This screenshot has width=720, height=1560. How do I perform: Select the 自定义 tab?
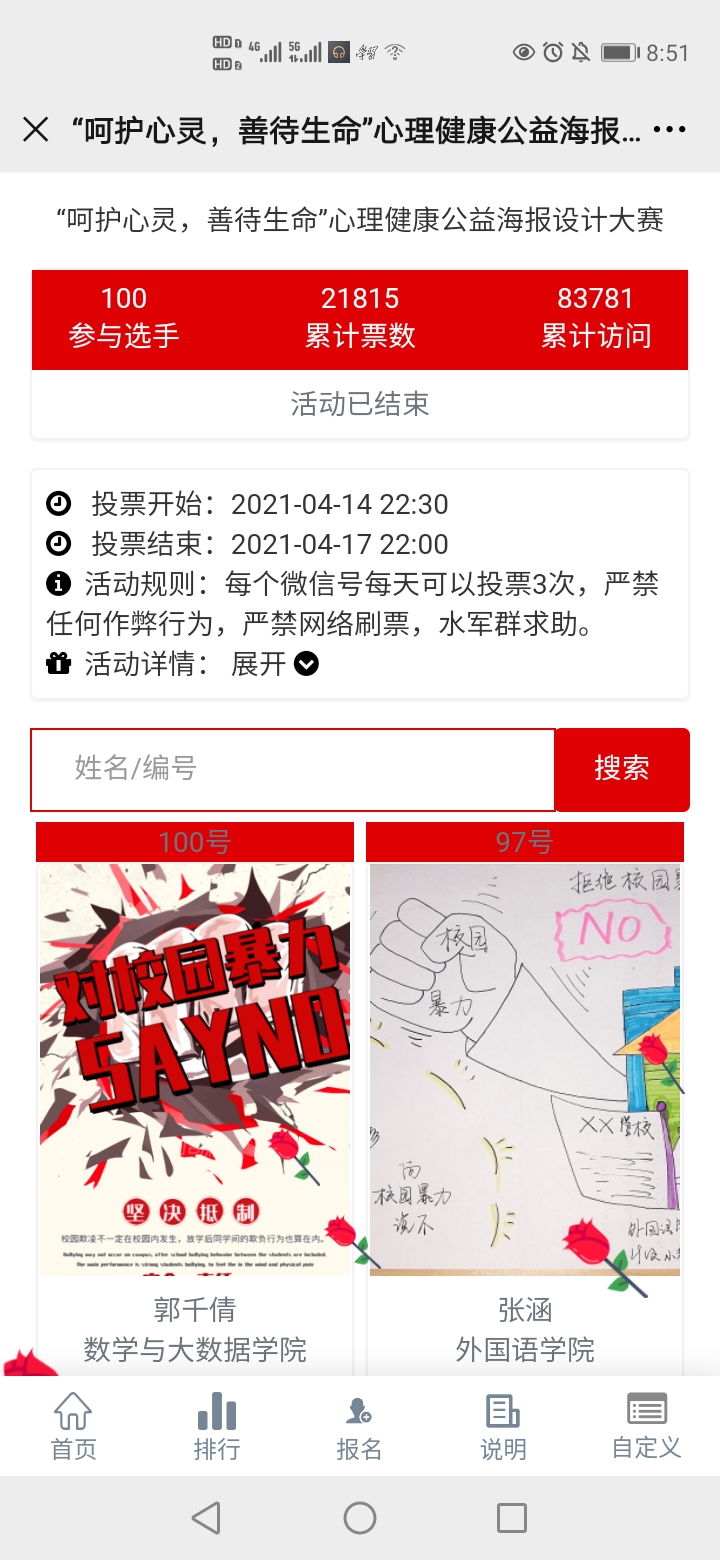646,1427
